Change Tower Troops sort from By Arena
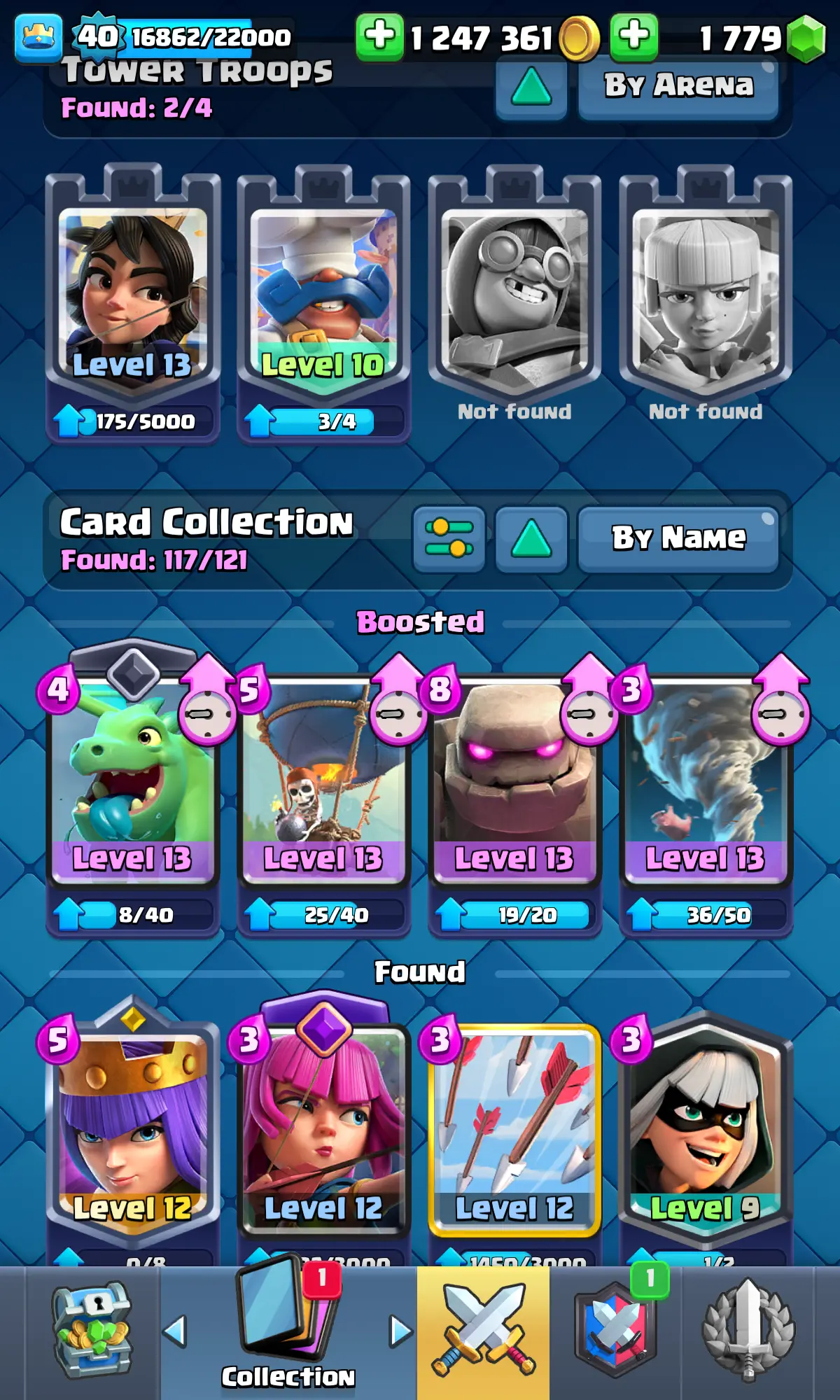The width and height of the screenshot is (840, 1400). point(678,87)
